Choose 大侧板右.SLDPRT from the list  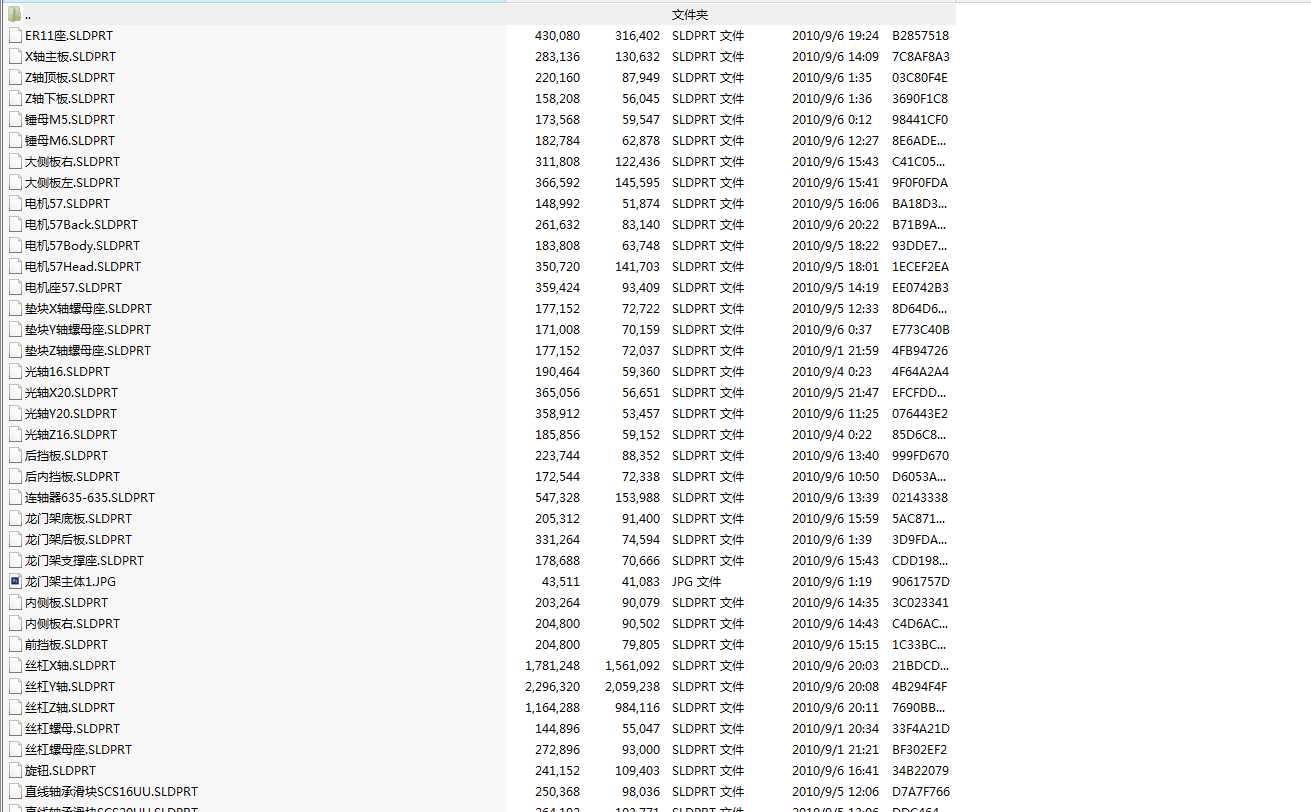coord(72,161)
